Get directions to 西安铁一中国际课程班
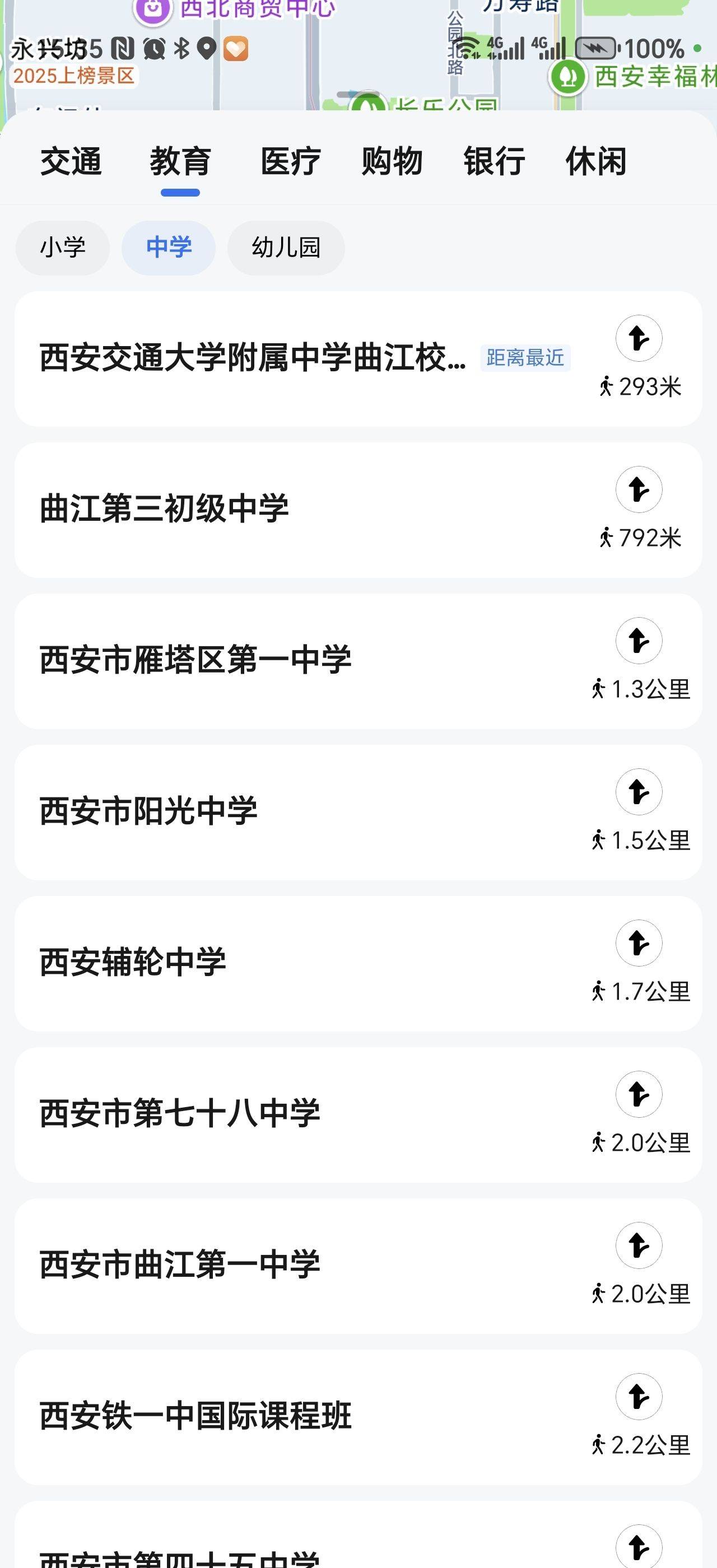Image resolution: width=717 pixels, height=1568 pixels. pos(639,1396)
